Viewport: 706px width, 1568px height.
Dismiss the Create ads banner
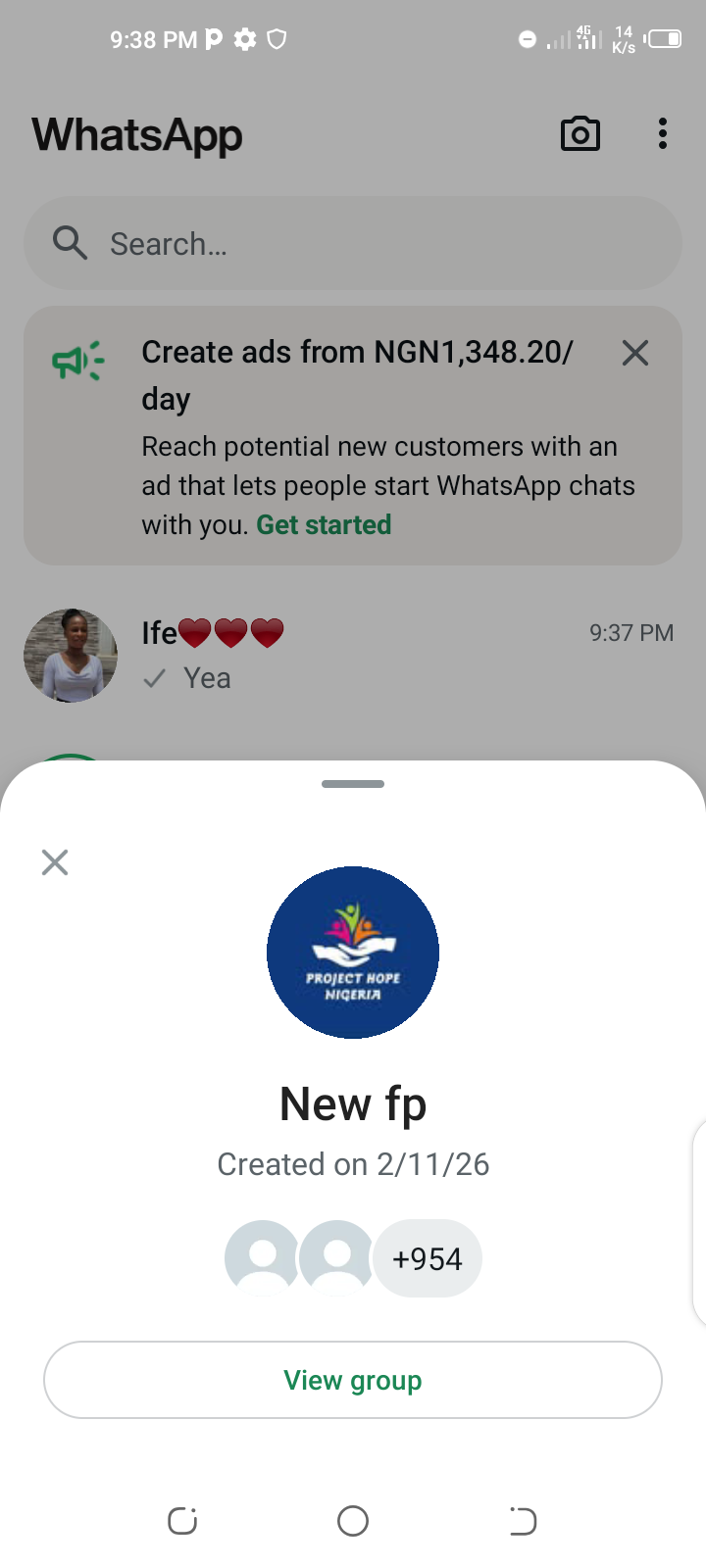point(635,353)
